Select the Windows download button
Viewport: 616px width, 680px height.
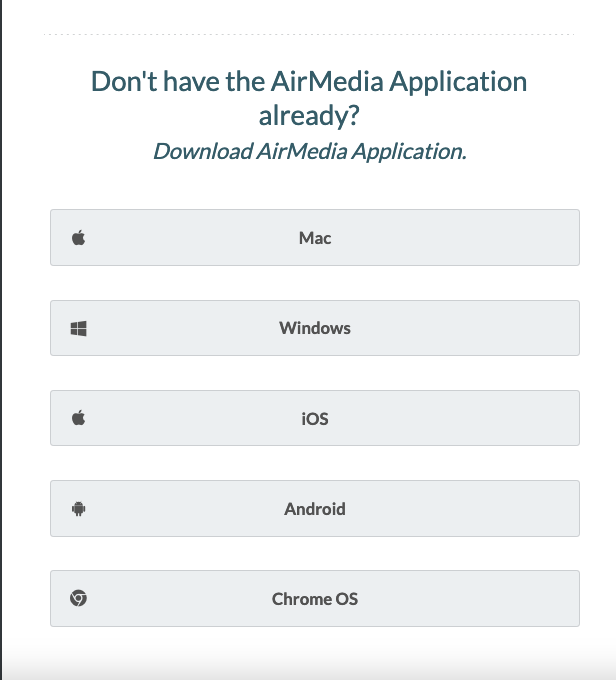[314, 328]
